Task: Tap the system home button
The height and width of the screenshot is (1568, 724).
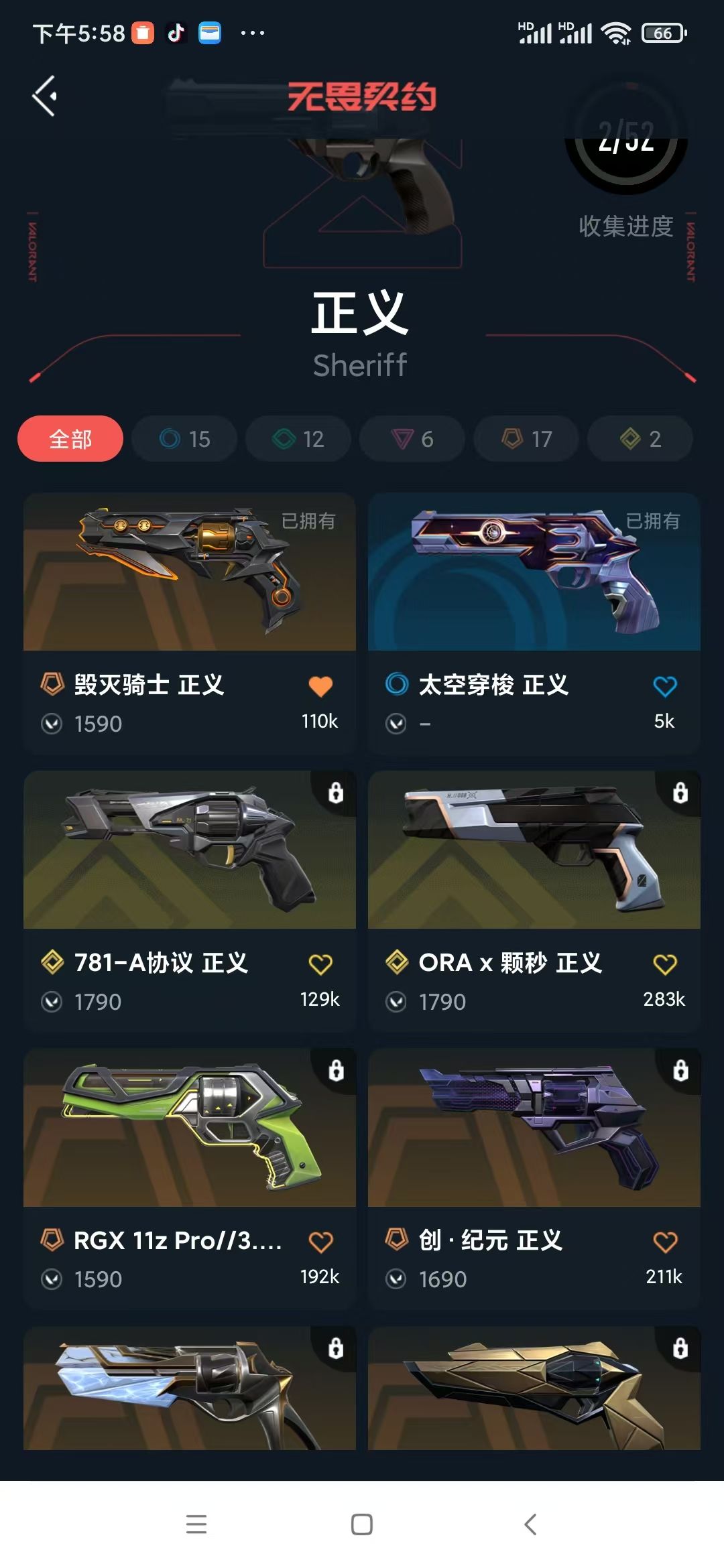Action: pyautogui.click(x=362, y=1524)
